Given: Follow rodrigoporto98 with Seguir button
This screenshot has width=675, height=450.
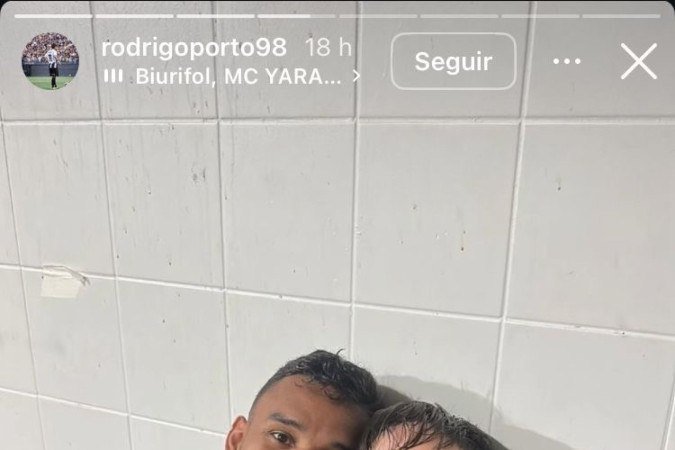Looking at the screenshot, I should click(x=453, y=61).
